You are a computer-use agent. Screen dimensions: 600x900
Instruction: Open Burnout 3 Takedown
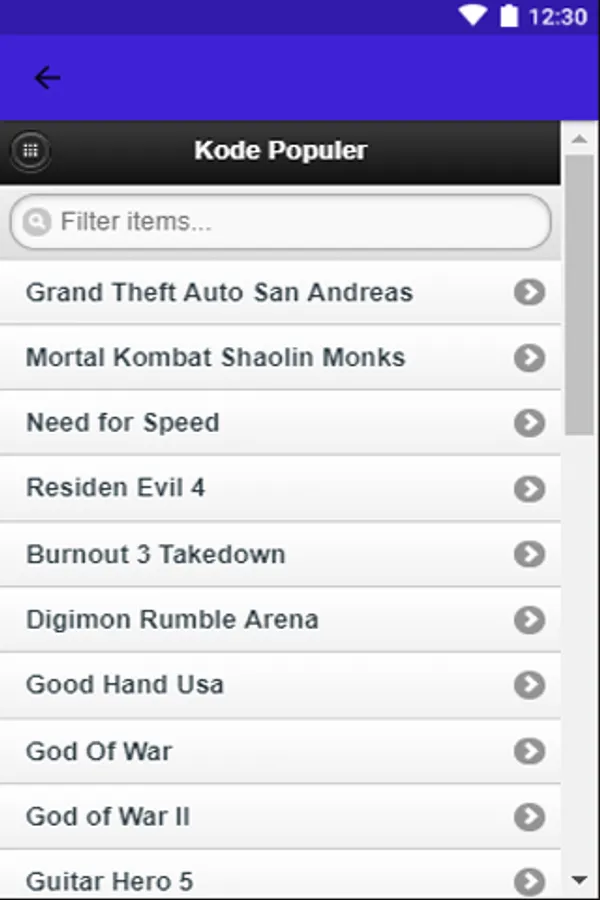(280, 554)
